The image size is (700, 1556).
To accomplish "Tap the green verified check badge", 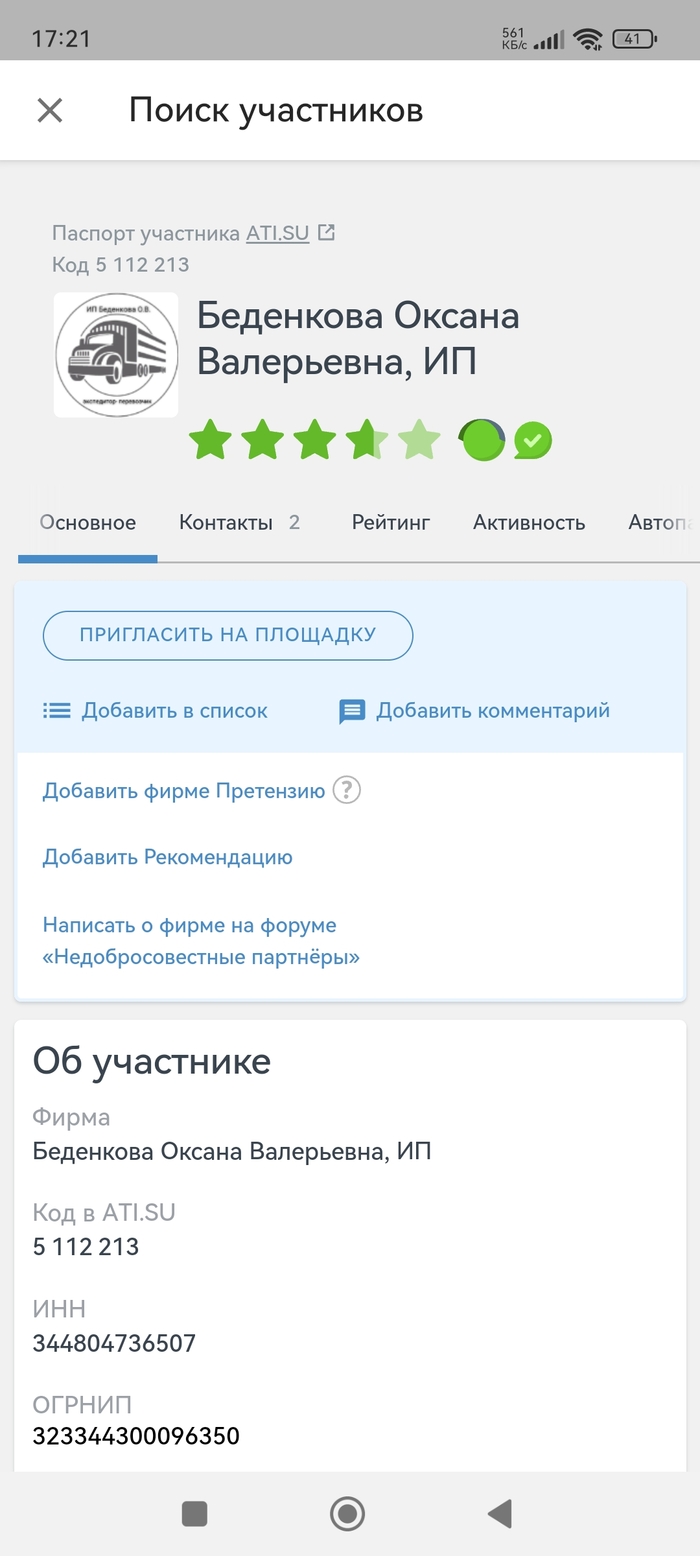I will 533,440.
